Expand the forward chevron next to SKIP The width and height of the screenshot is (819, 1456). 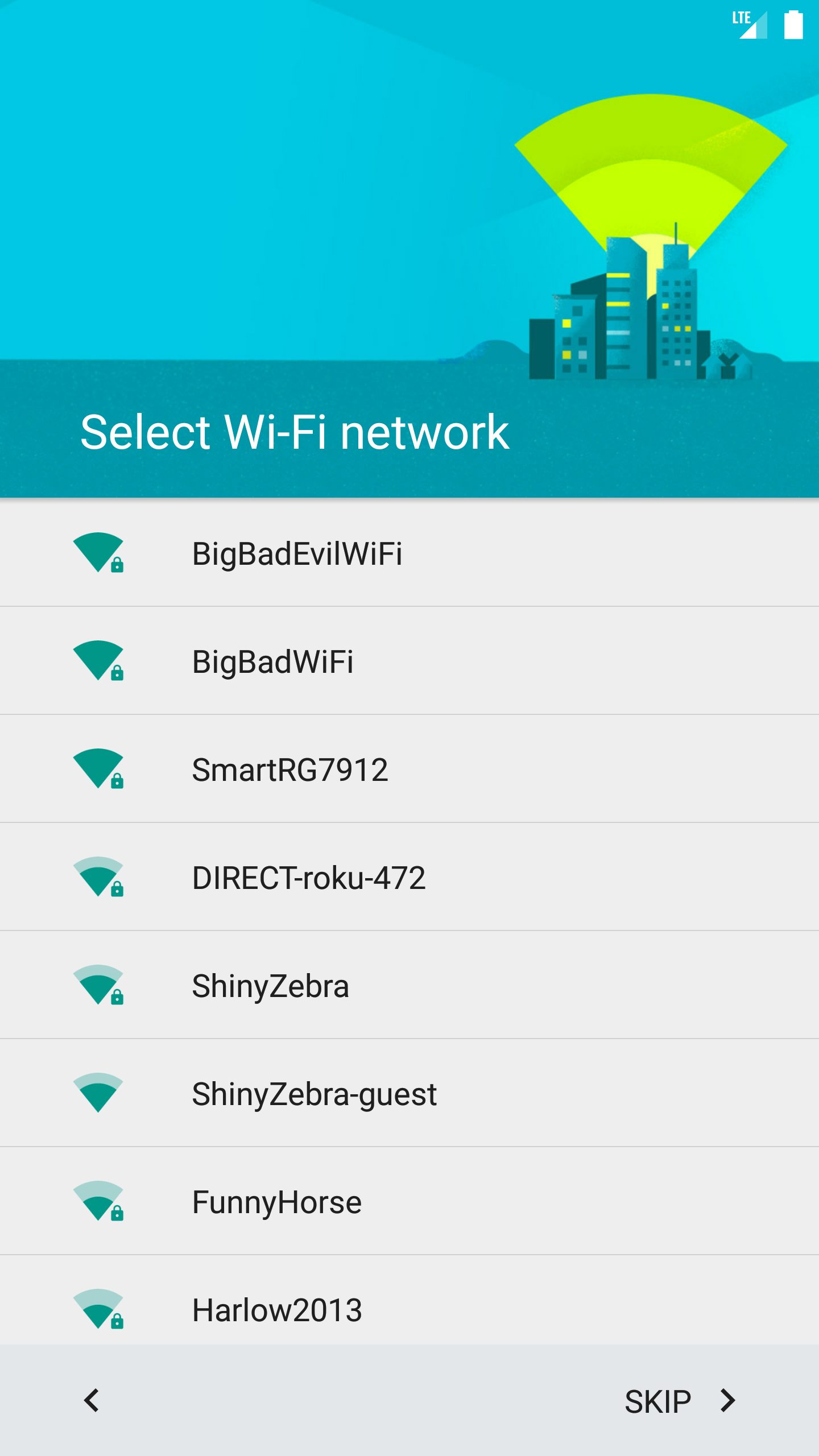coord(728,1400)
